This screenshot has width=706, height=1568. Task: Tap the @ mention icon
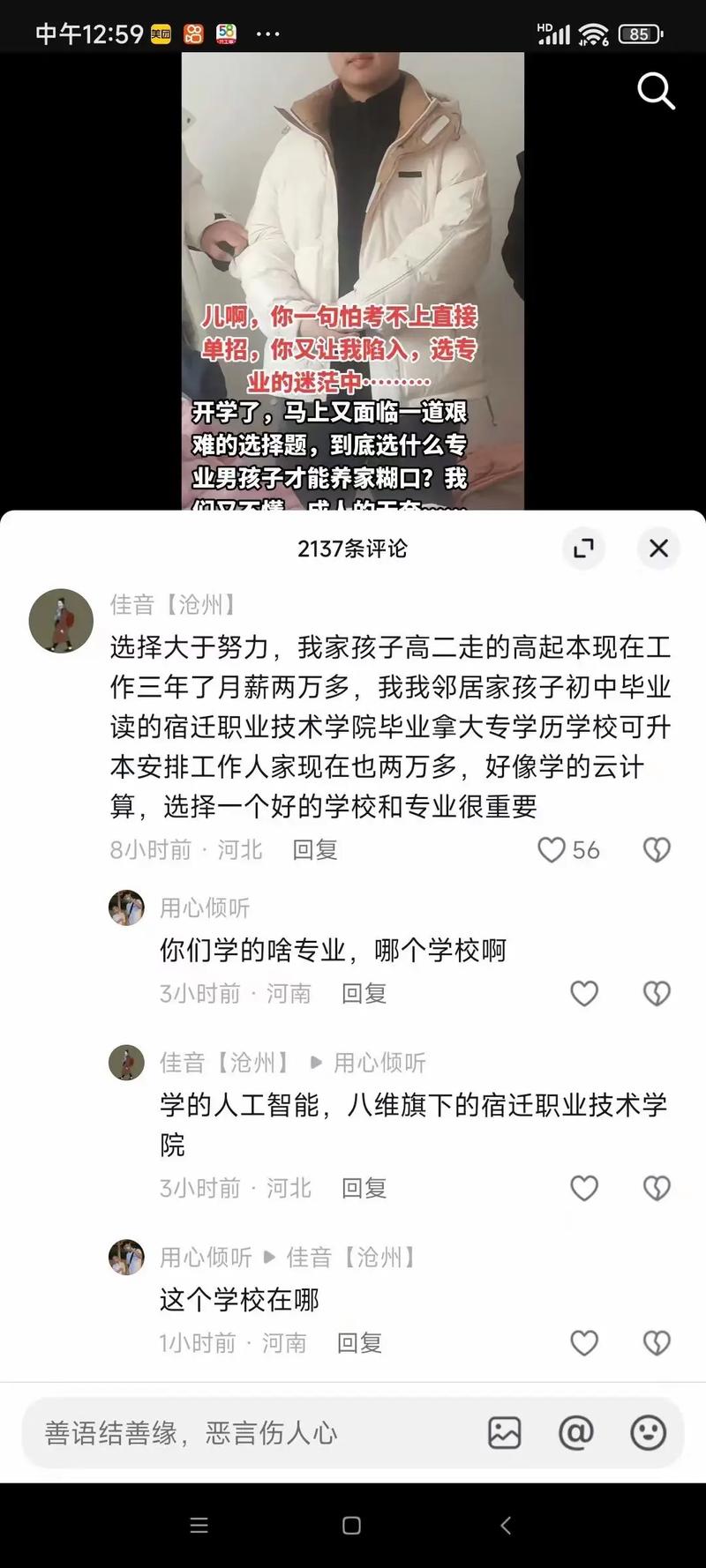coord(575,1434)
